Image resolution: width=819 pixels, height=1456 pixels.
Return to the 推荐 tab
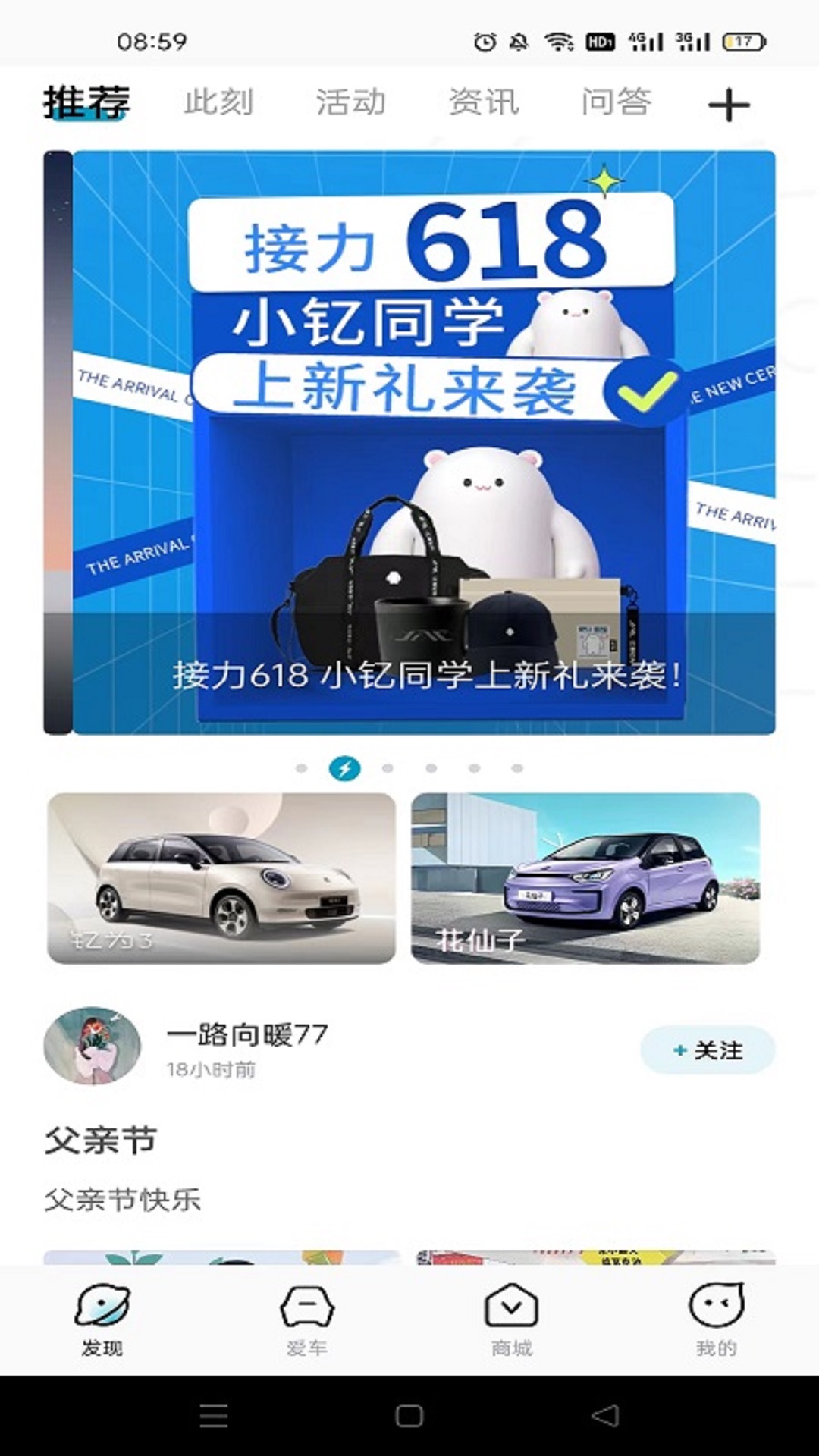(x=87, y=104)
